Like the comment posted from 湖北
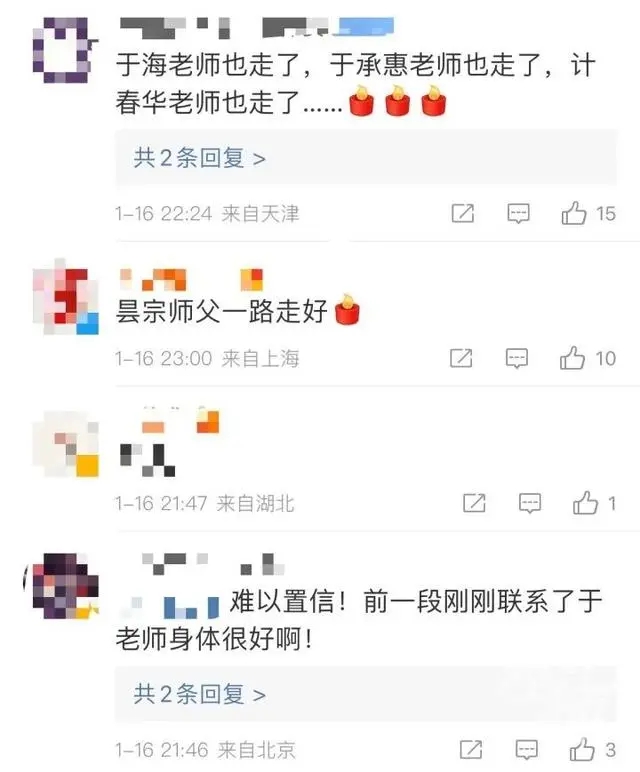Screen dimensions: 640x772 [585, 504]
